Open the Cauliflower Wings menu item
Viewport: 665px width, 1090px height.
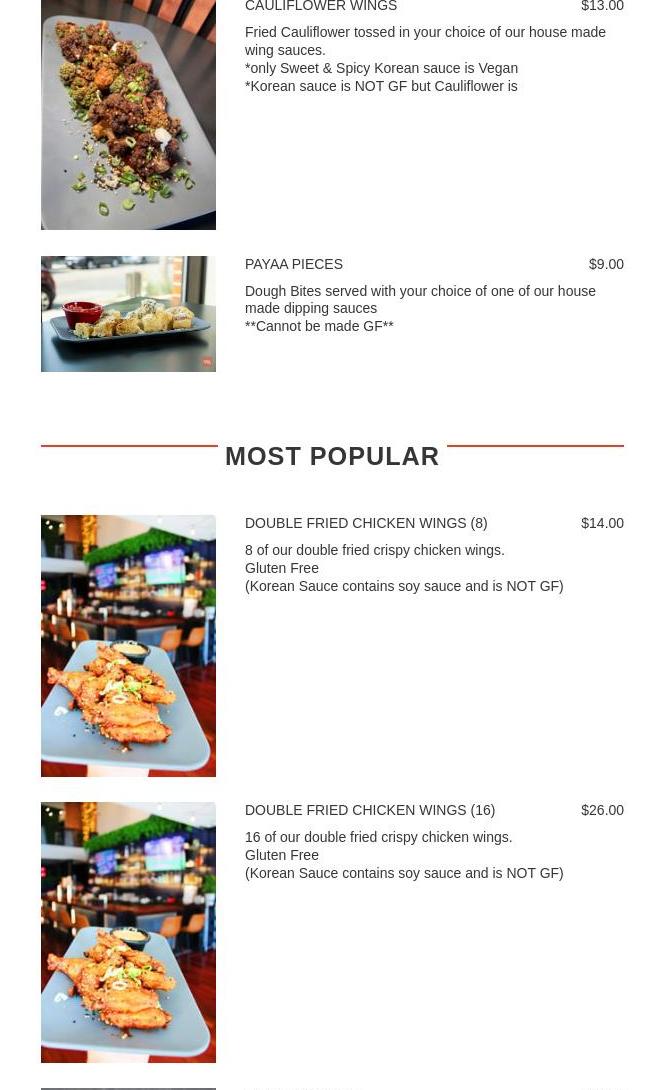[x=321, y=7]
